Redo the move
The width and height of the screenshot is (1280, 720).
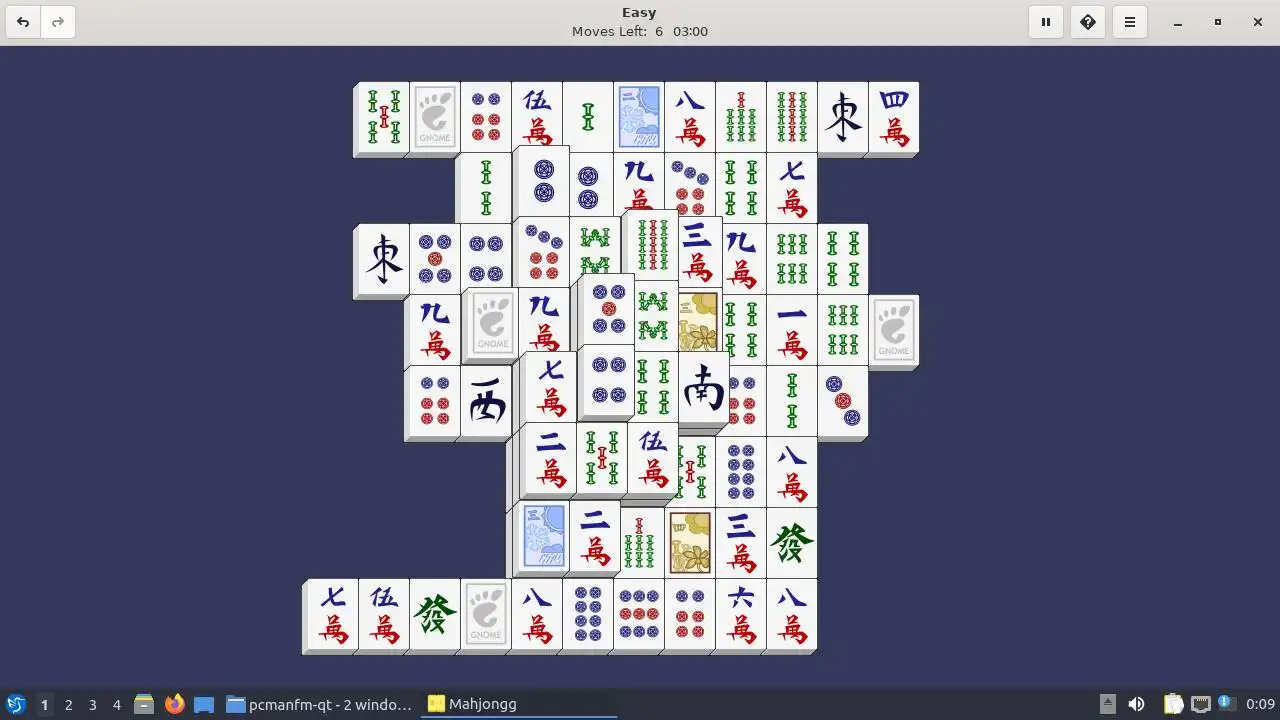click(x=58, y=22)
